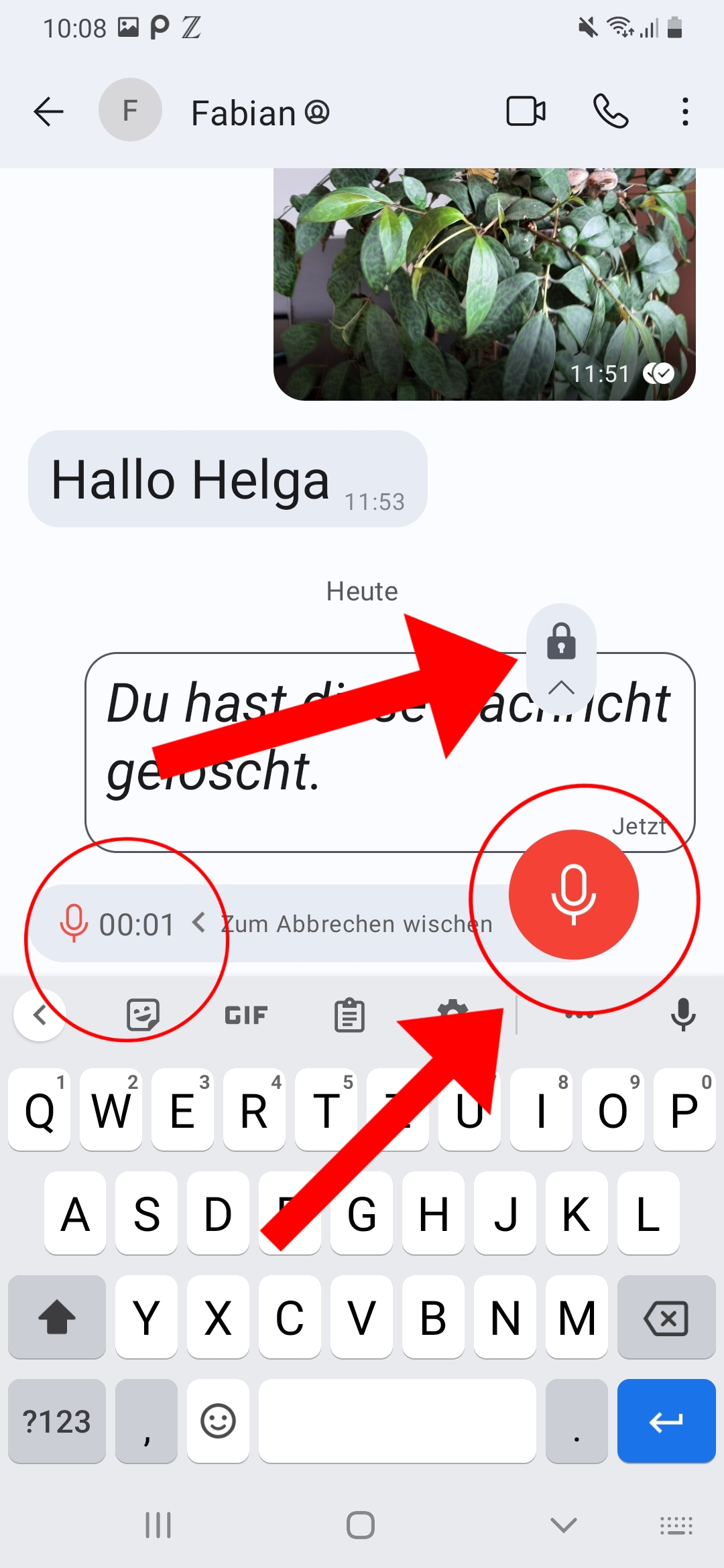Collapse the keyboard toolbar with the left chevron

click(40, 1015)
